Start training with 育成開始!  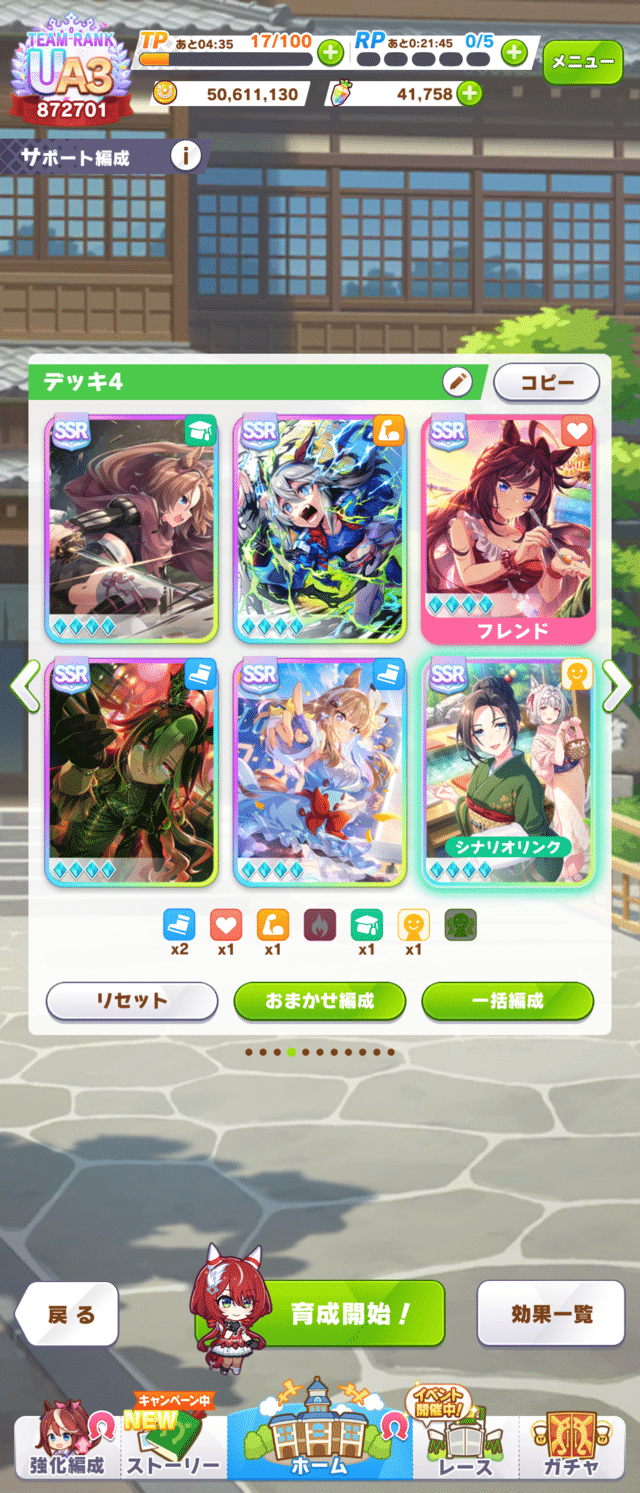350,1313
